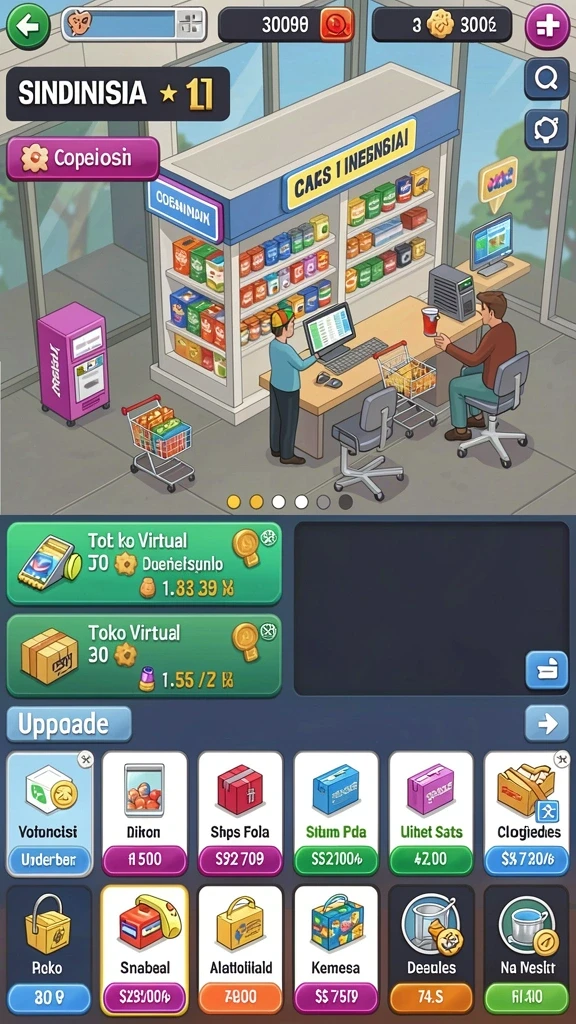The image size is (576, 1024).
Task: Add currency with the purple plus button
Action: (547, 26)
